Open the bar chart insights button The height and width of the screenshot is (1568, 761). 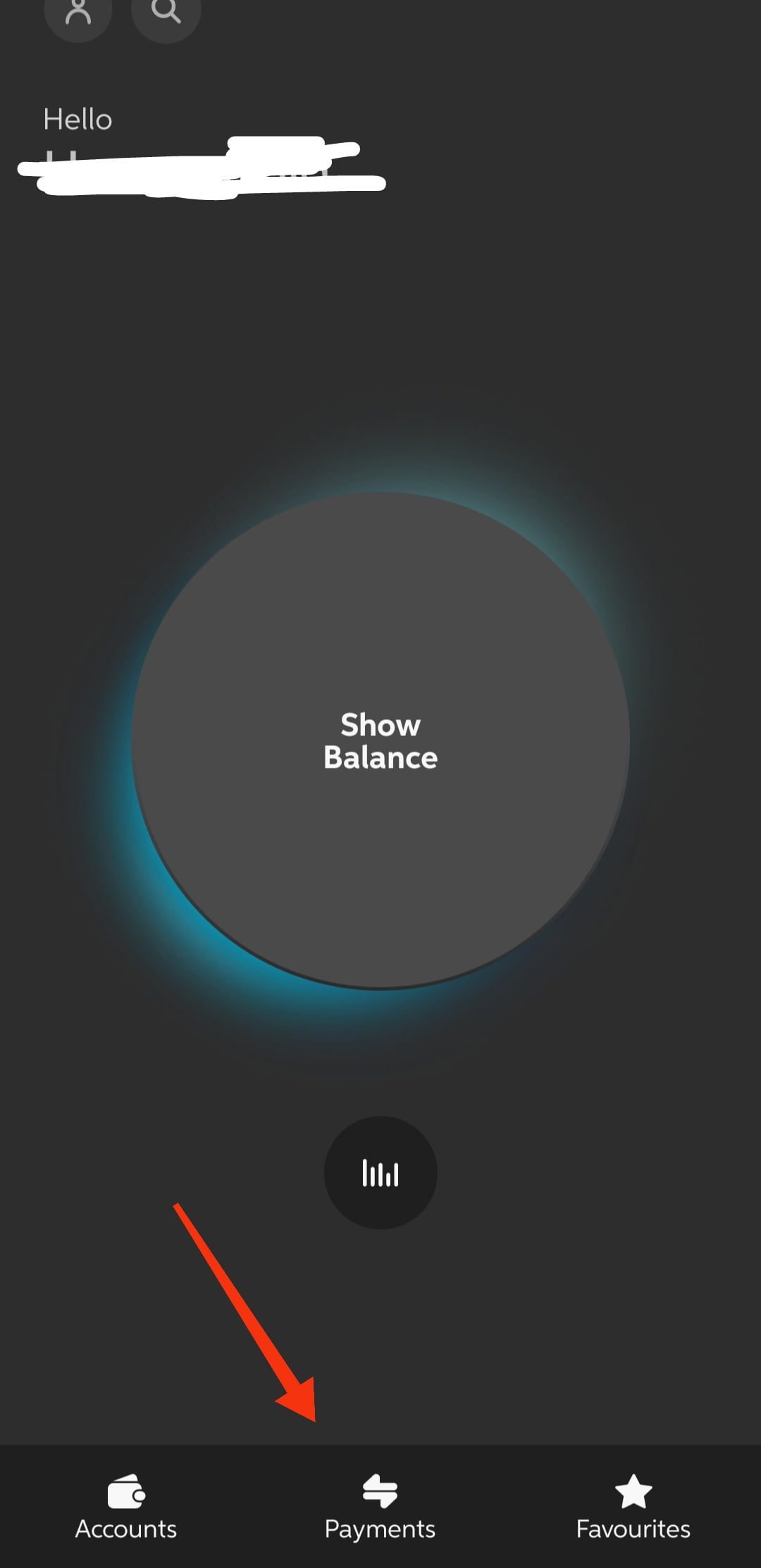point(380,1173)
